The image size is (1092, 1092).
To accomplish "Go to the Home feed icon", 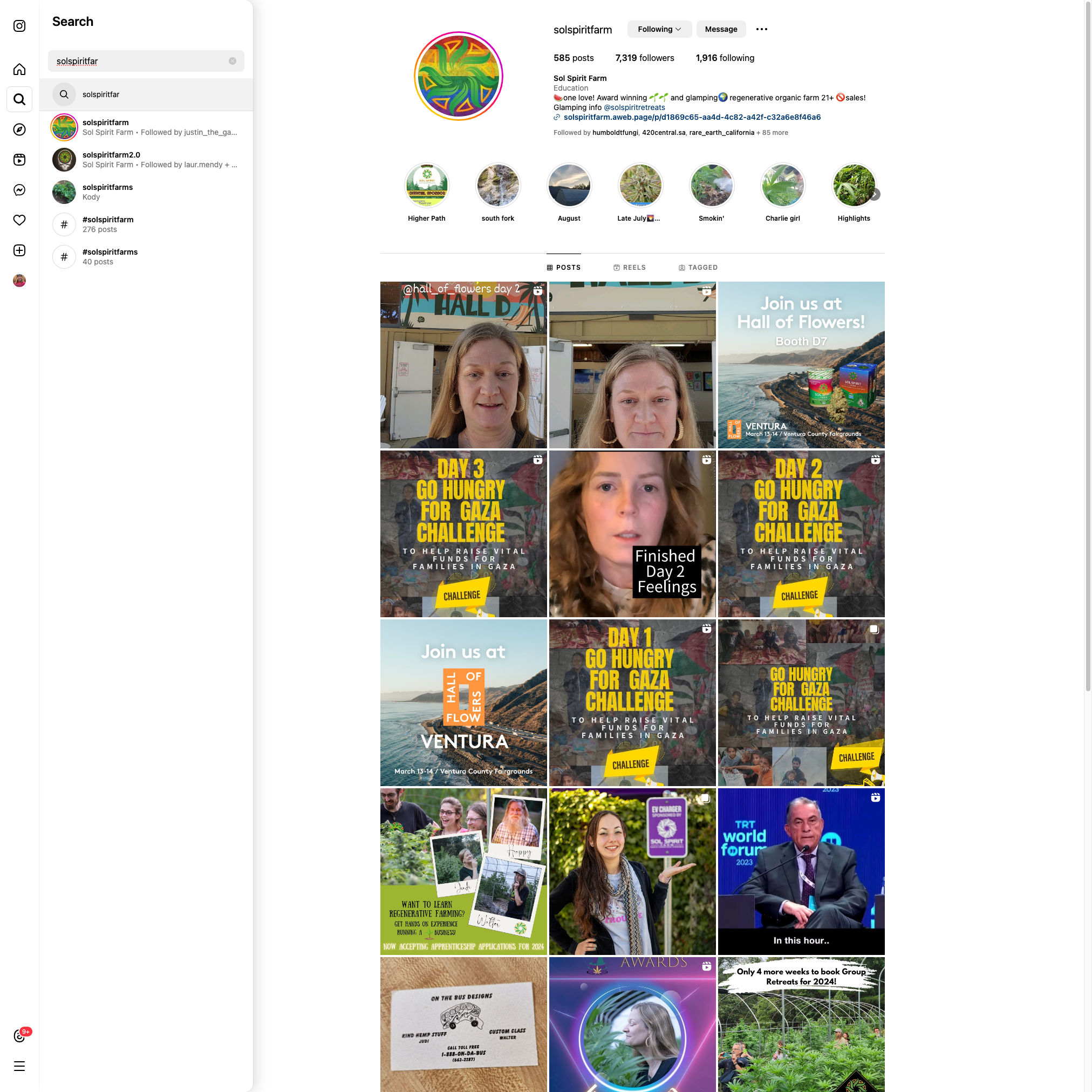I will [x=19, y=70].
